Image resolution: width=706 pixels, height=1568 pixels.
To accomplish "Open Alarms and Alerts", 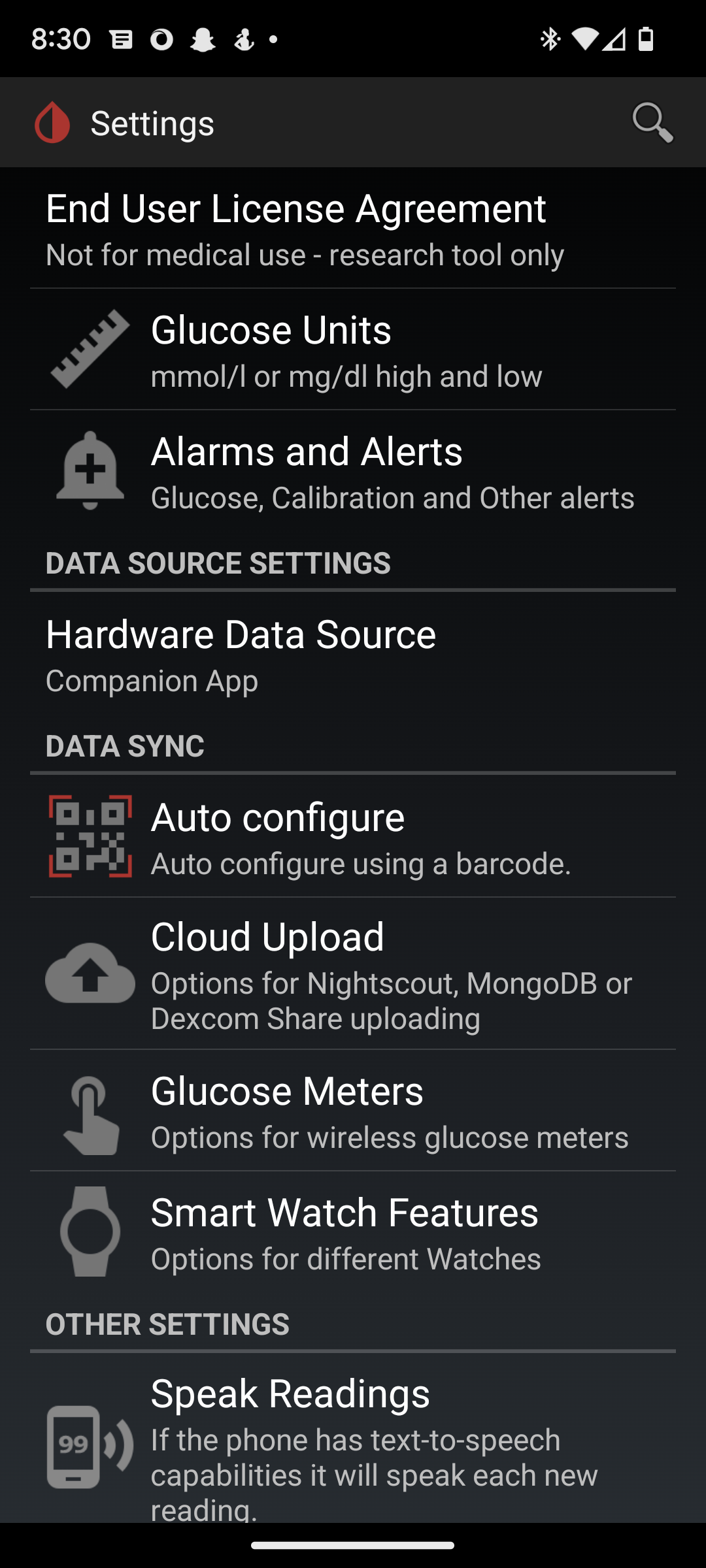I will click(353, 471).
